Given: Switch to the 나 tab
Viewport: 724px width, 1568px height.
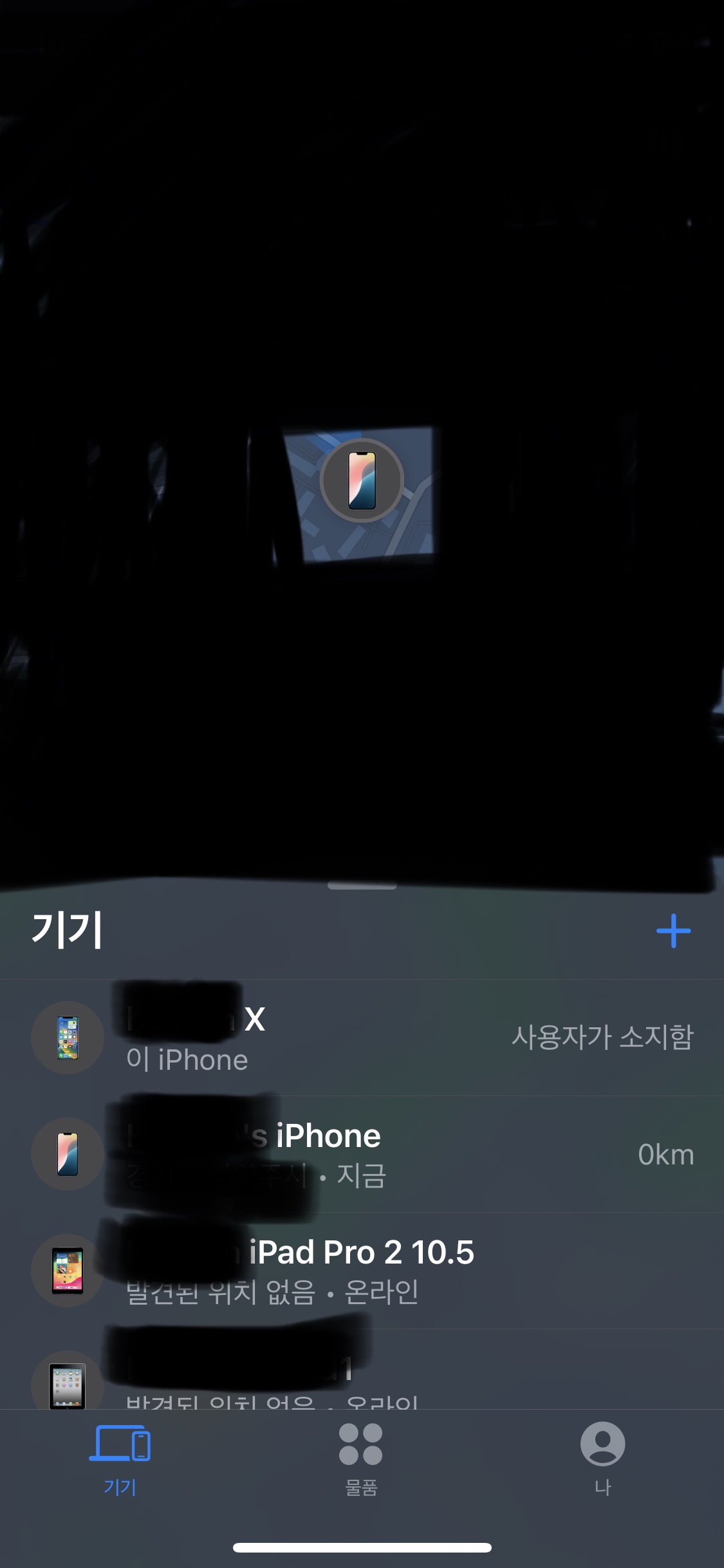Looking at the screenshot, I should click(x=602, y=1459).
